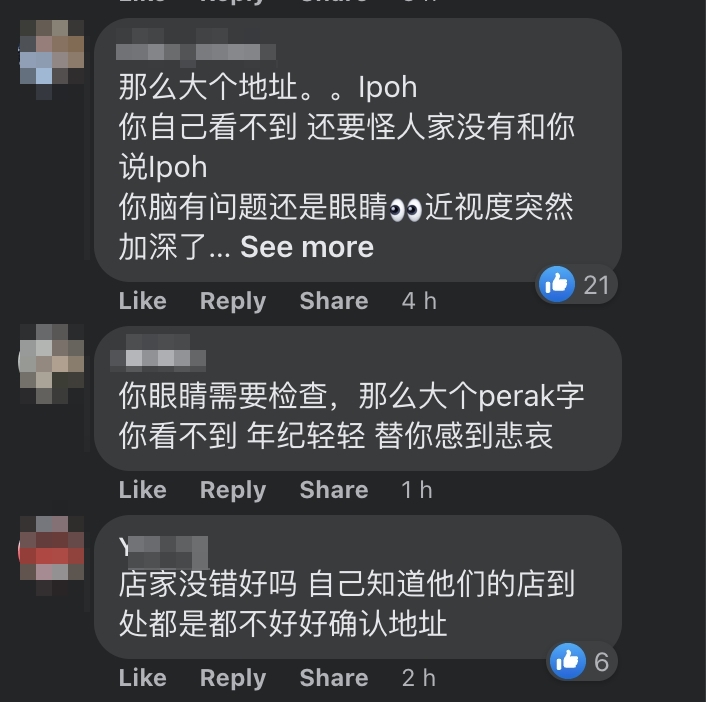Share the perak comment

tap(333, 490)
